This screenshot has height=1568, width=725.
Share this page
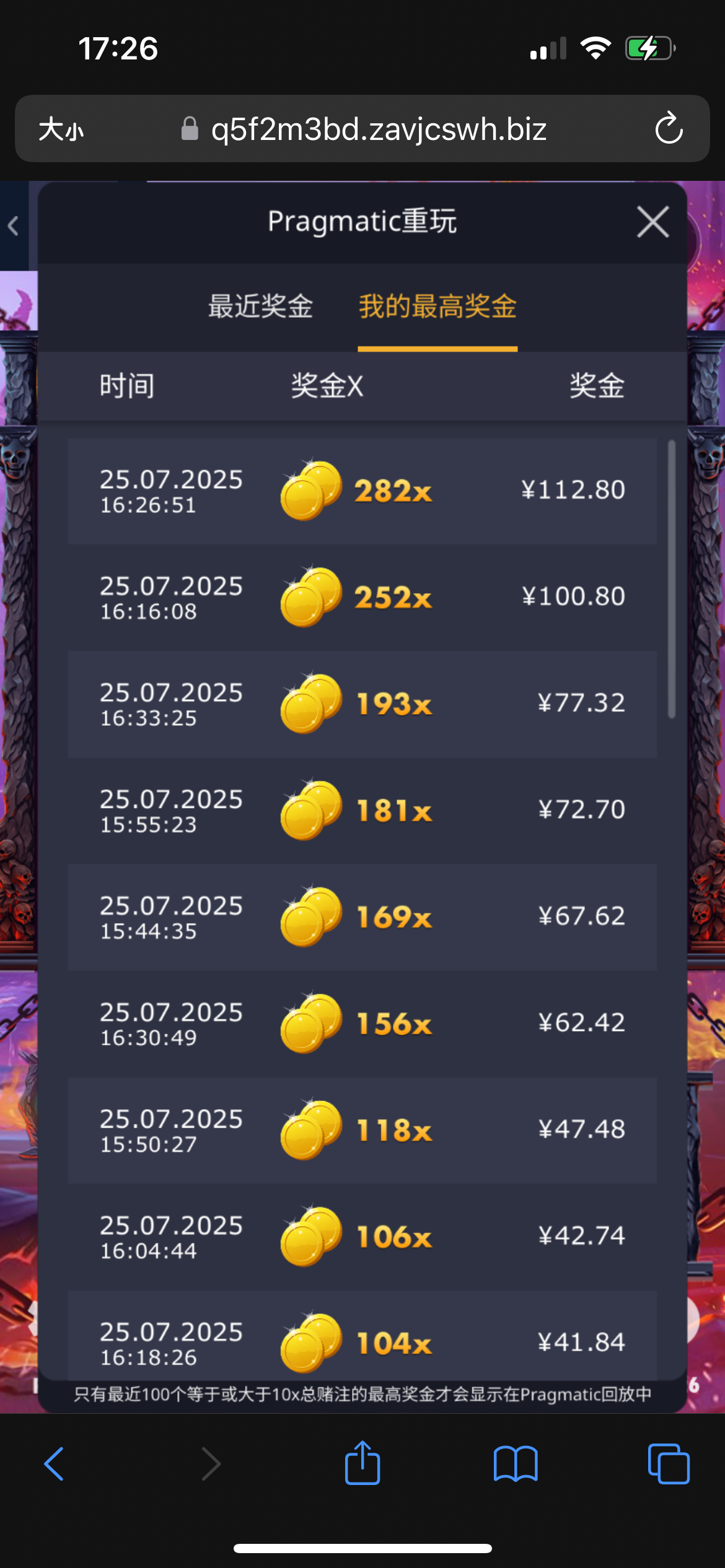(362, 1463)
